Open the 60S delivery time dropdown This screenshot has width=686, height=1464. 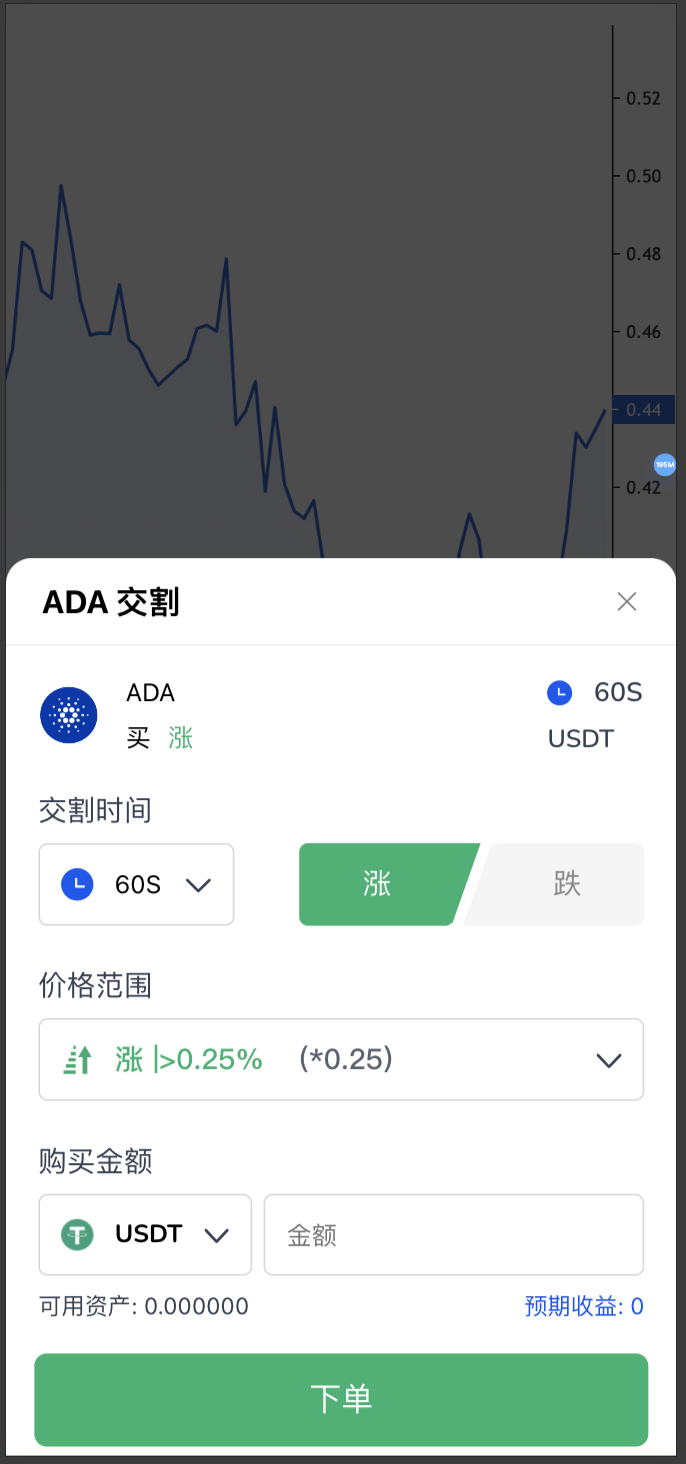[x=136, y=884]
